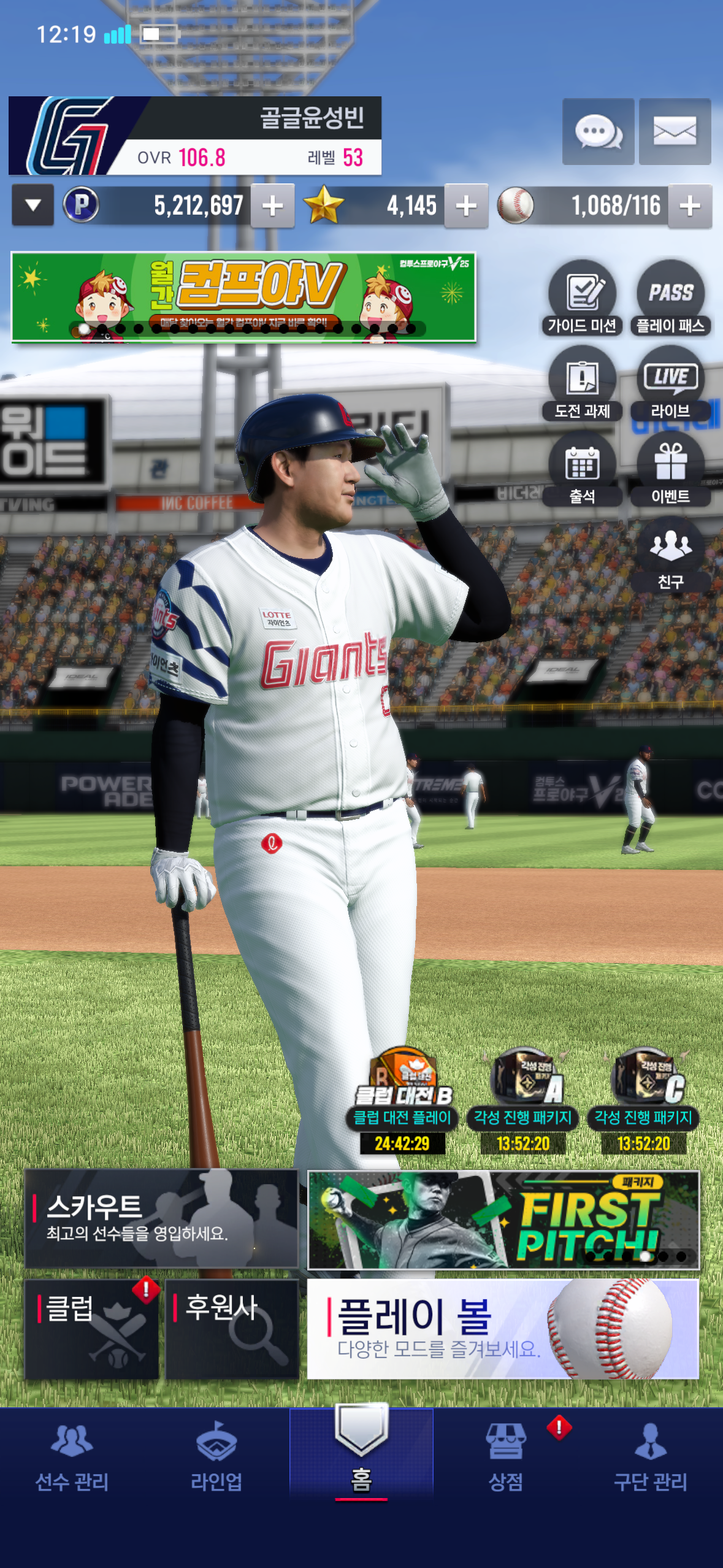
Task: Open 친구 list
Action: coord(670,555)
